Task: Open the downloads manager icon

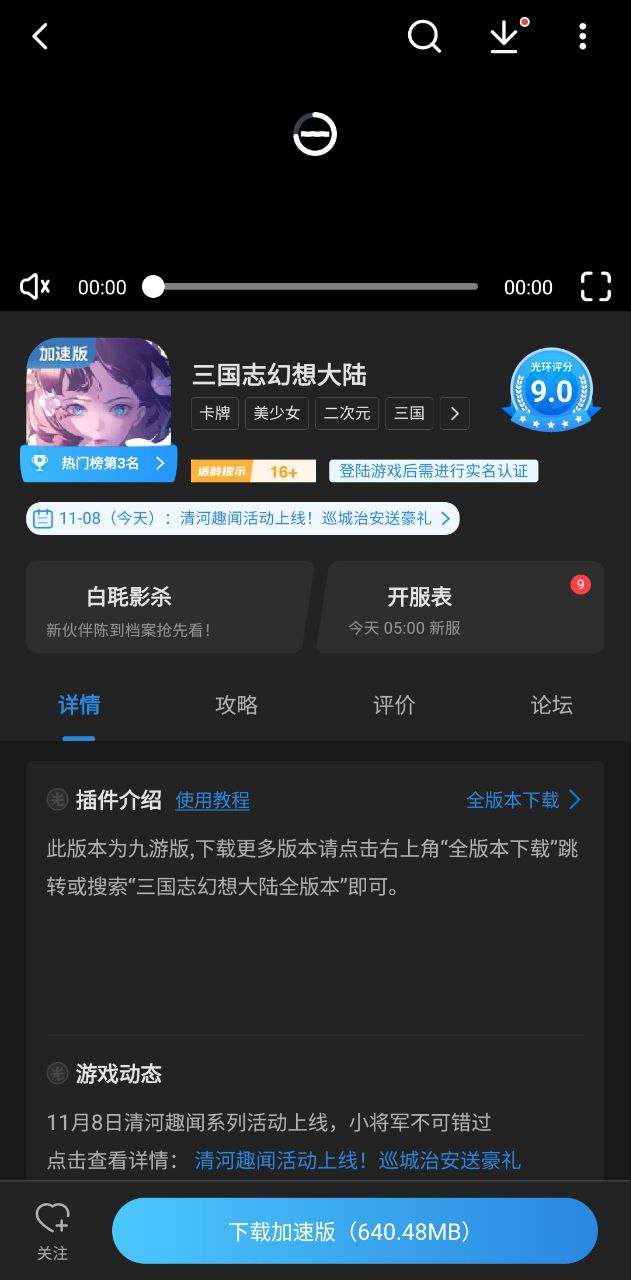Action: point(505,37)
